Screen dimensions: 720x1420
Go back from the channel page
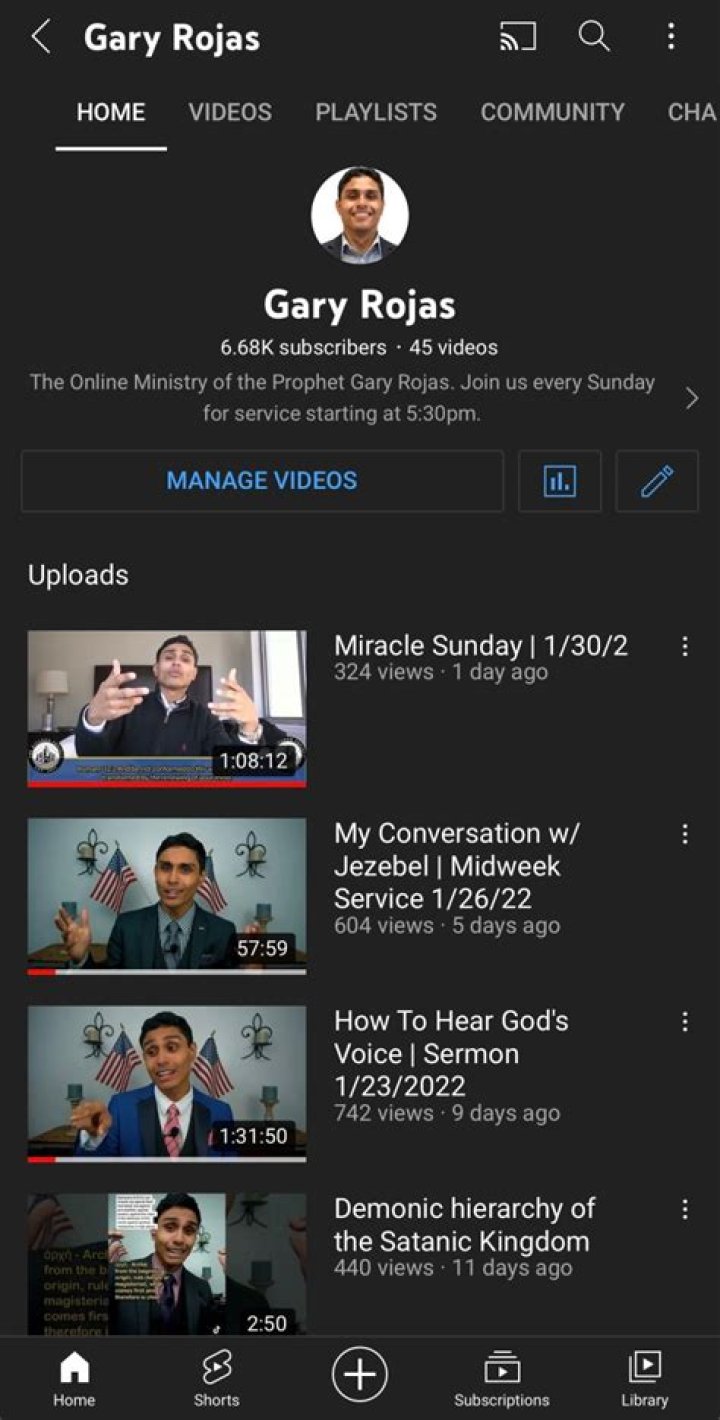click(x=41, y=38)
